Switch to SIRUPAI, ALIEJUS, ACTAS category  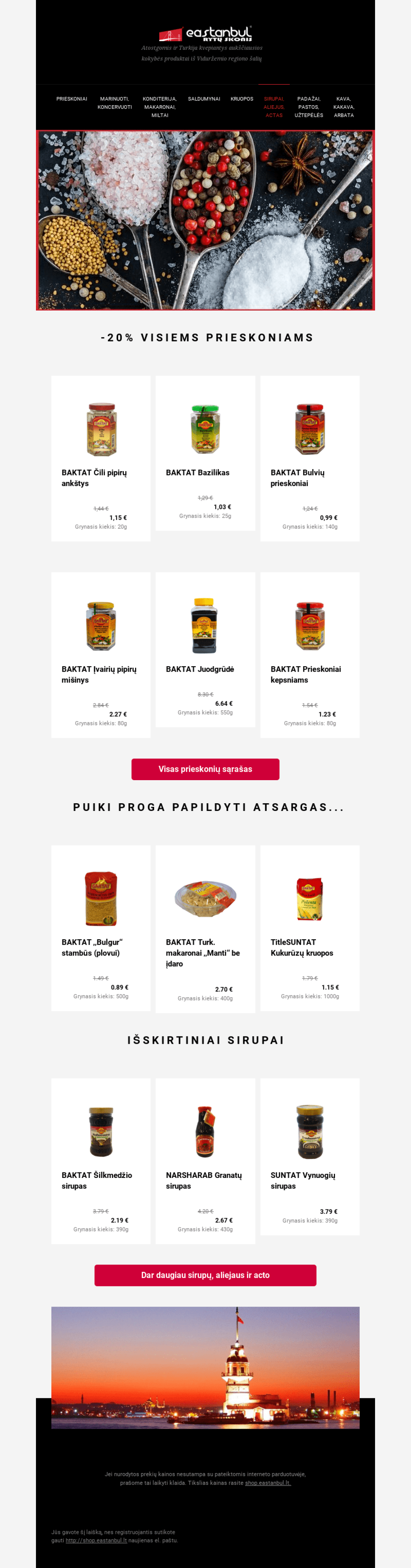click(x=274, y=107)
